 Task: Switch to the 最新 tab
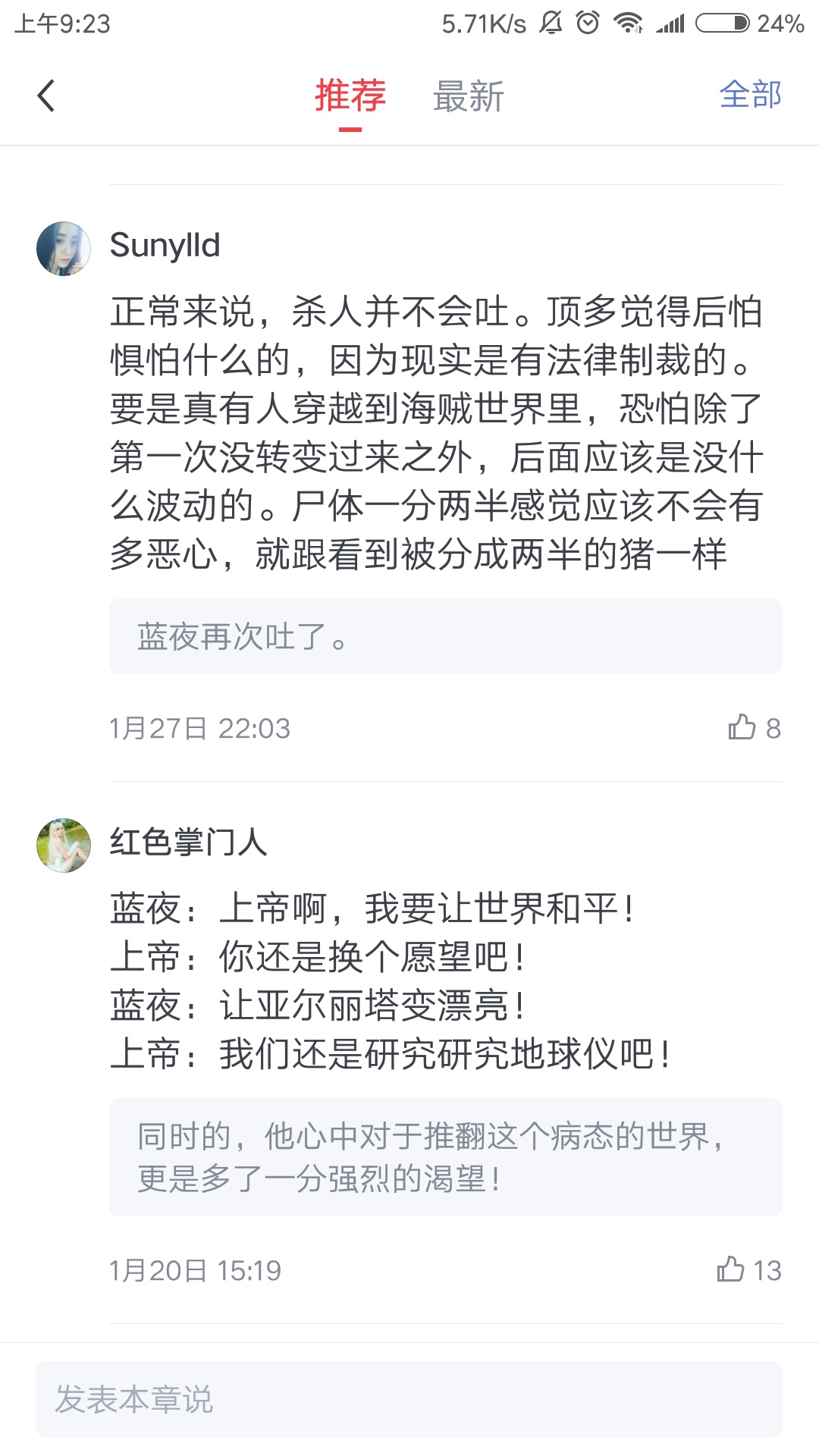468,96
